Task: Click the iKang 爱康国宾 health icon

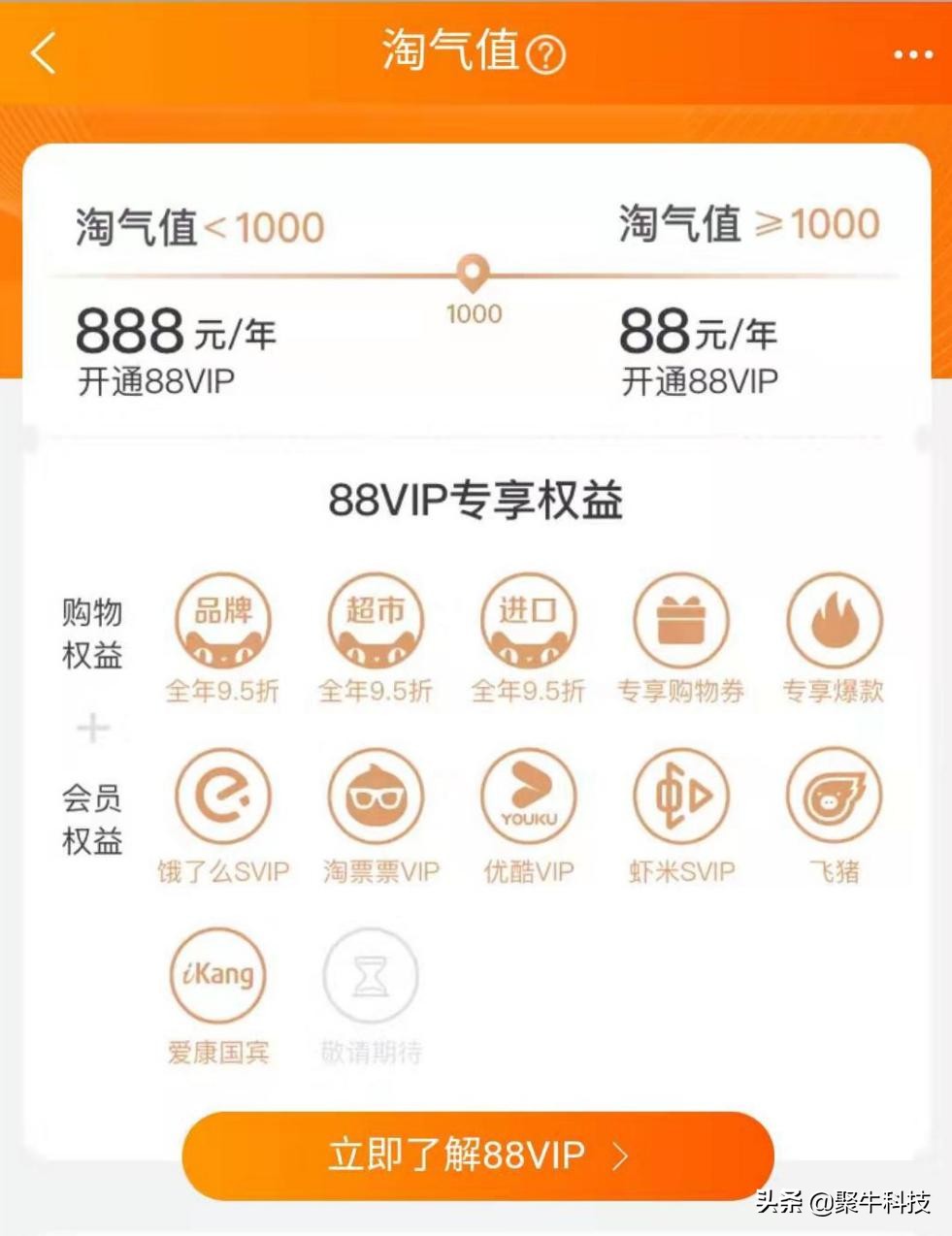Action: [x=217, y=975]
